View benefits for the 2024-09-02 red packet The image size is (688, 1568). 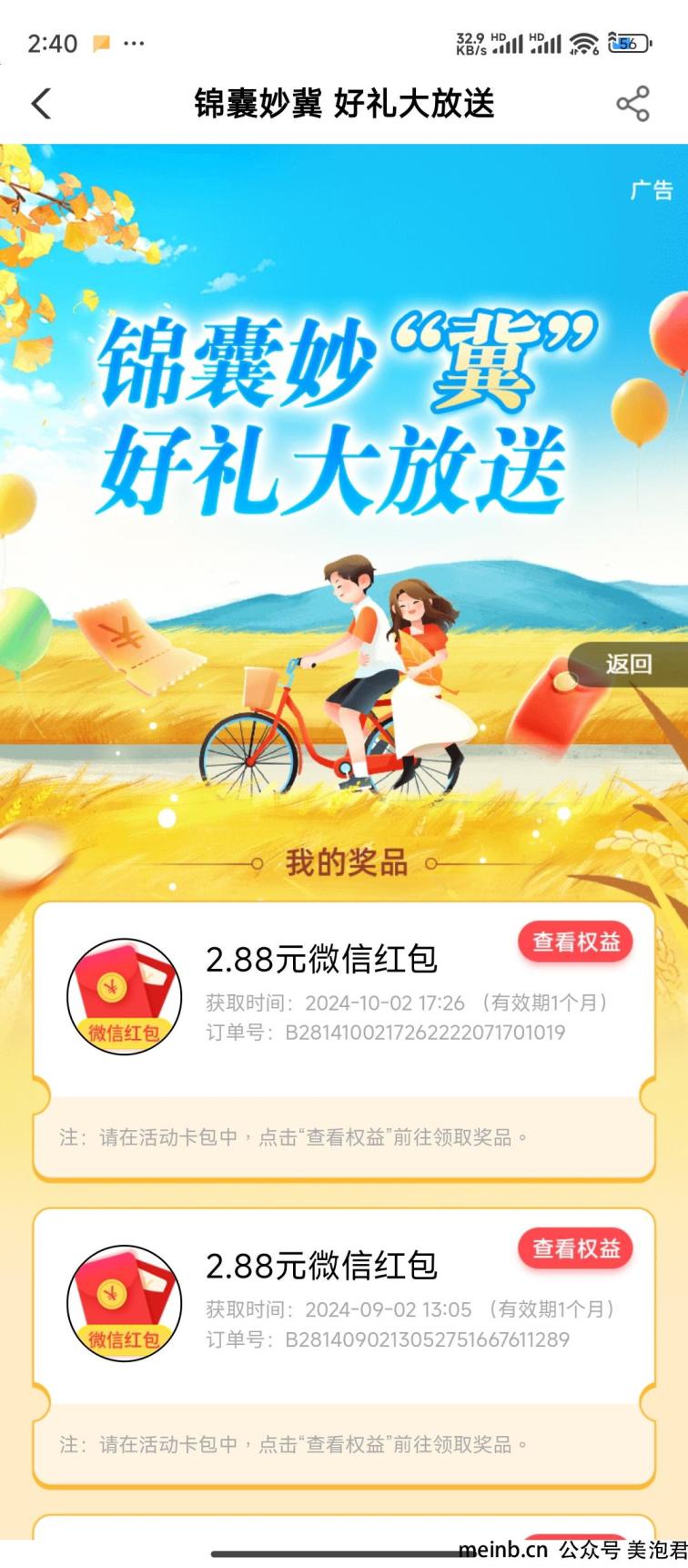575,1248
